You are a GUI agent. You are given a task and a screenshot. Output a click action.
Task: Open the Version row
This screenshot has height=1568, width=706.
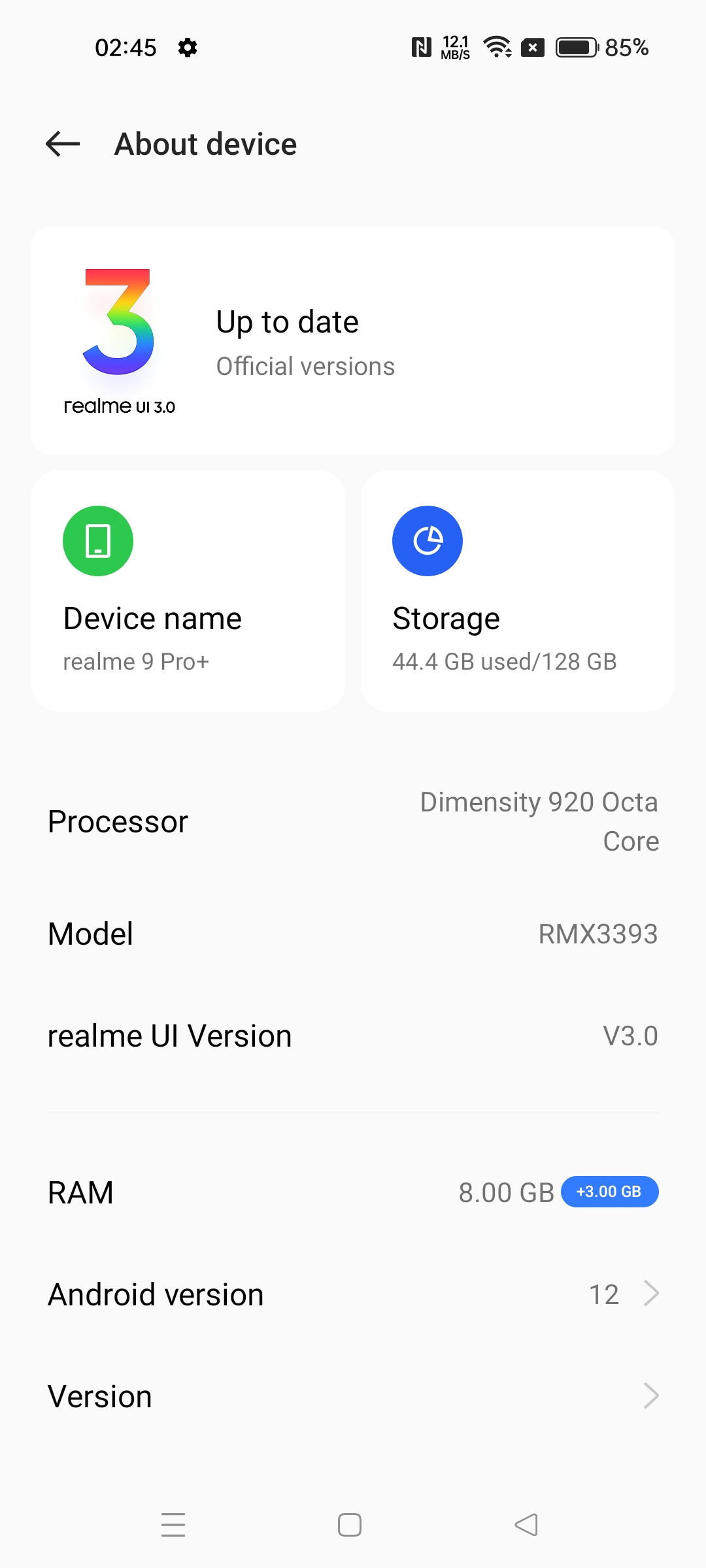tap(353, 1396)
